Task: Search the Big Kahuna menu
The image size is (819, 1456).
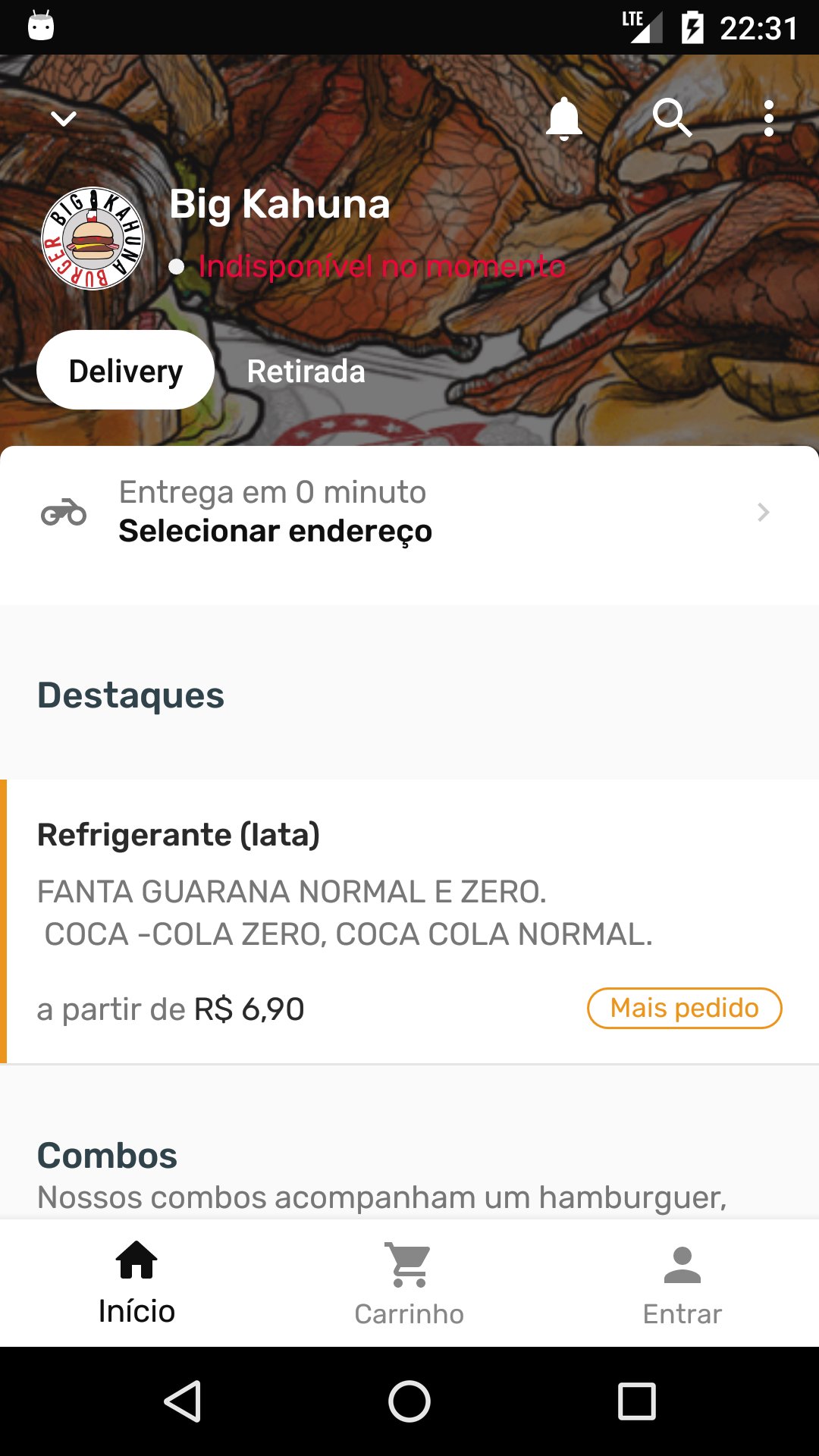Action: 672,118
